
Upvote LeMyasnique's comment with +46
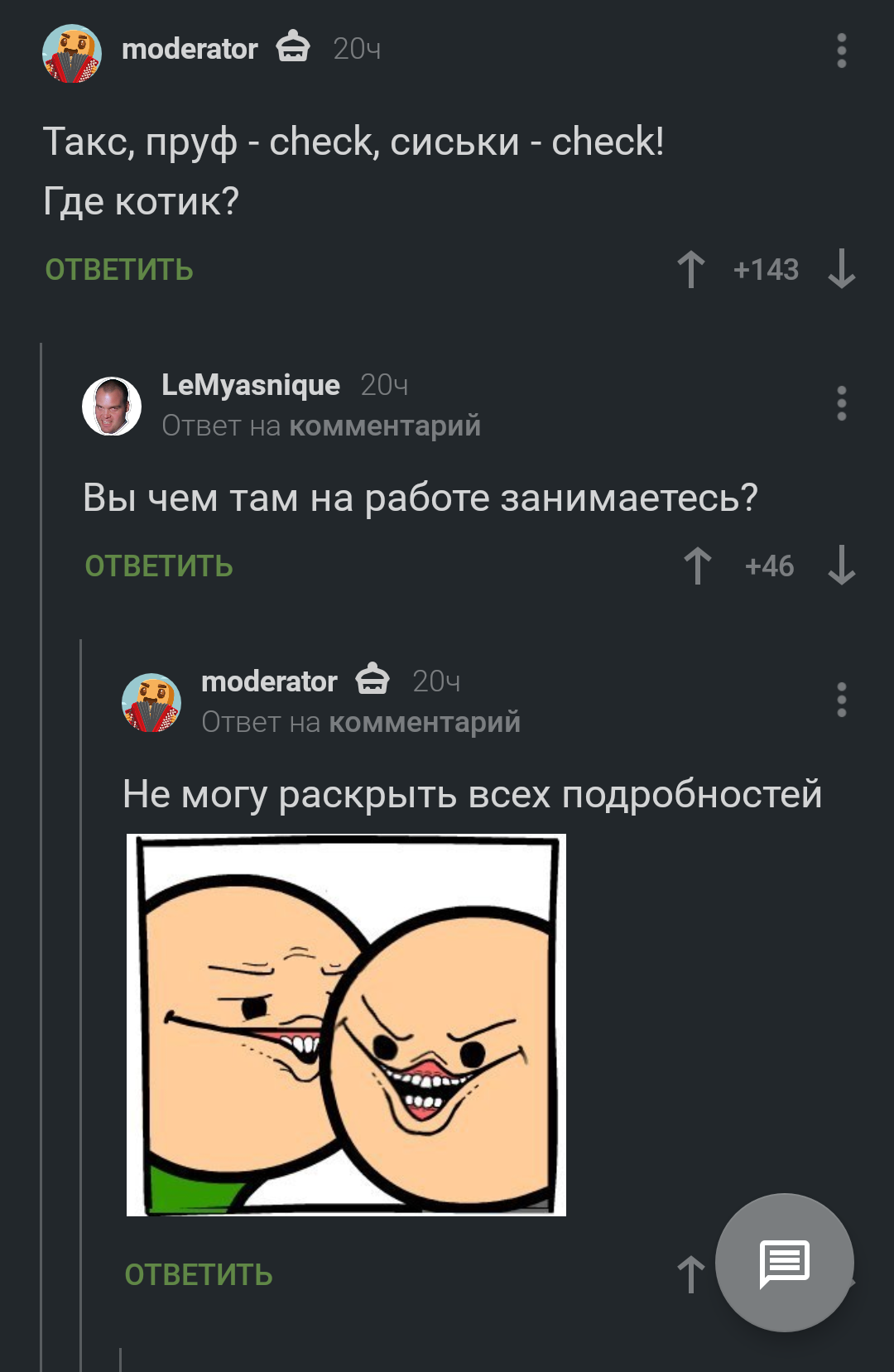pos(697,566)
